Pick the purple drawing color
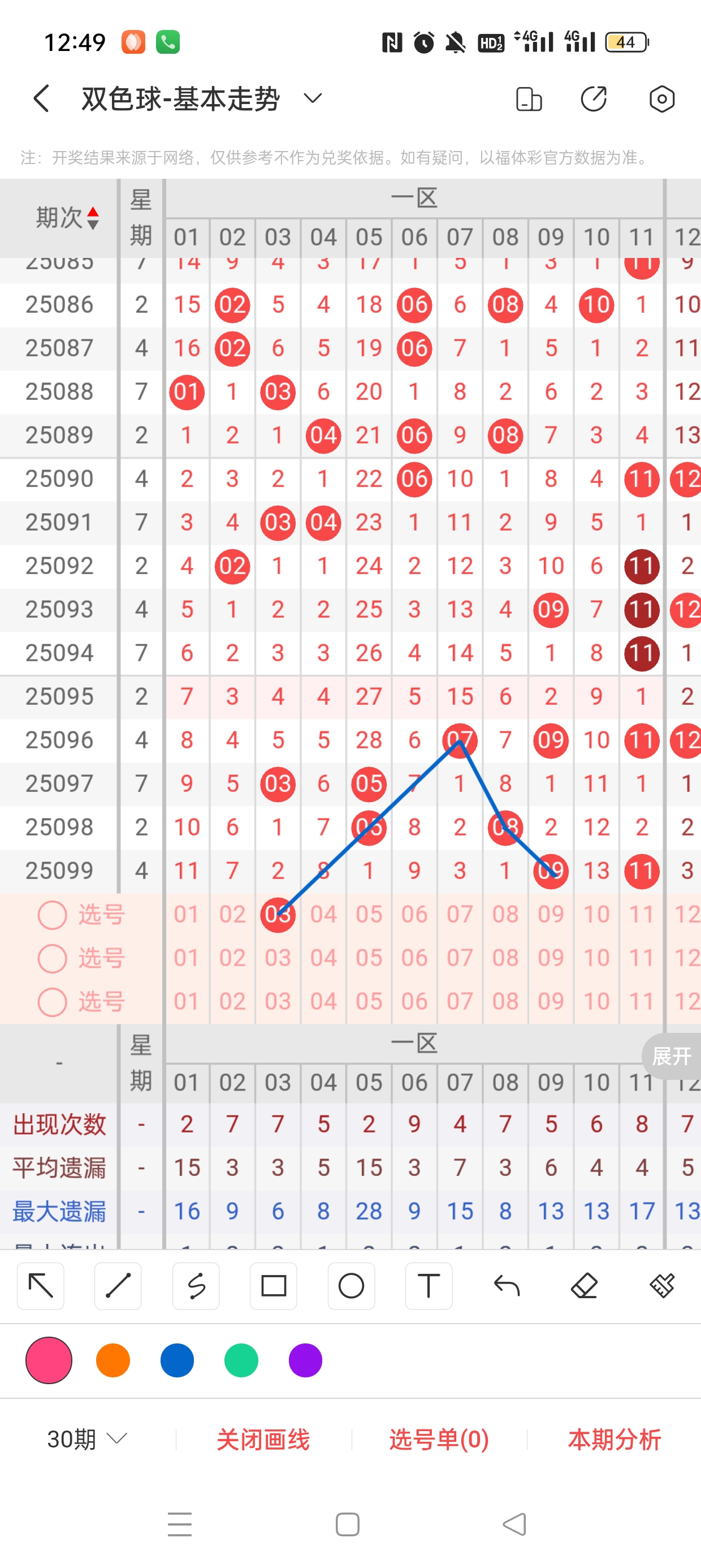 tap(305, 1360)
